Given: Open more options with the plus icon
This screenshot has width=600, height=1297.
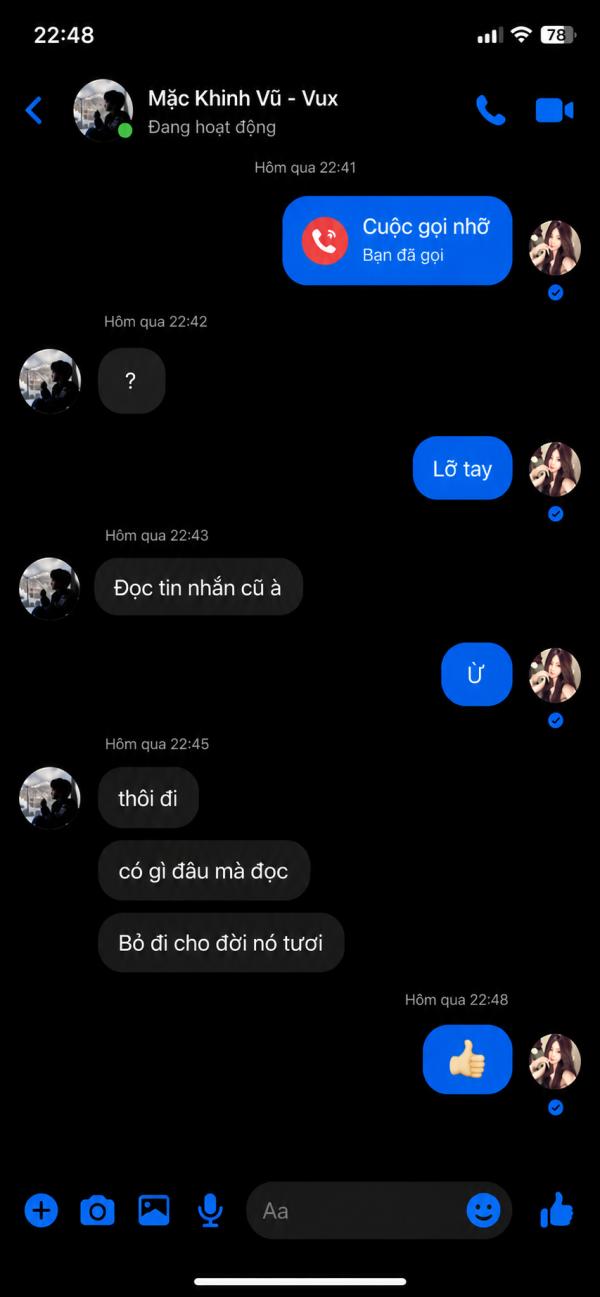Looking at the screenshot, I should 41,1211.
